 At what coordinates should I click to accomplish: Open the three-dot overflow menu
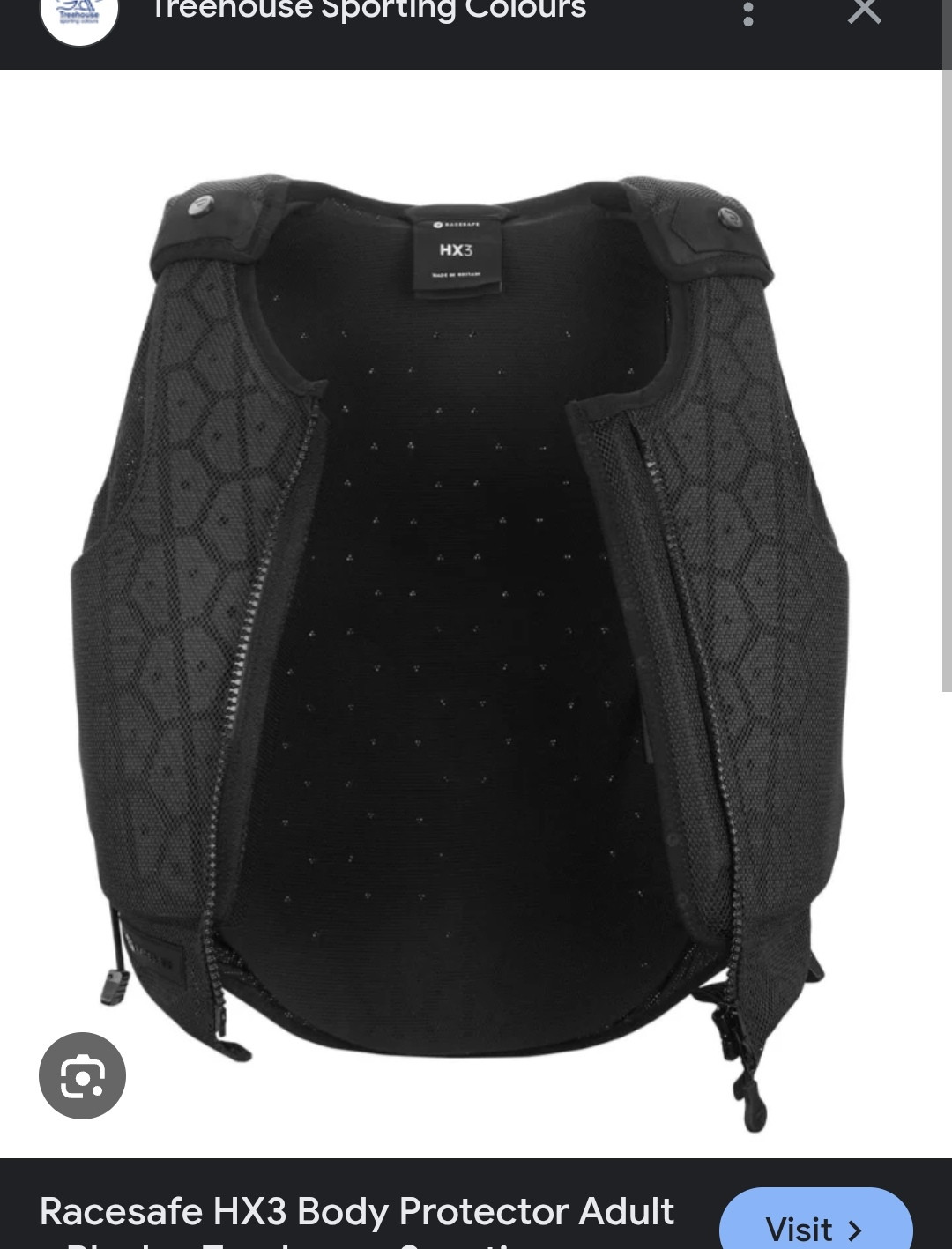point(748,14)
